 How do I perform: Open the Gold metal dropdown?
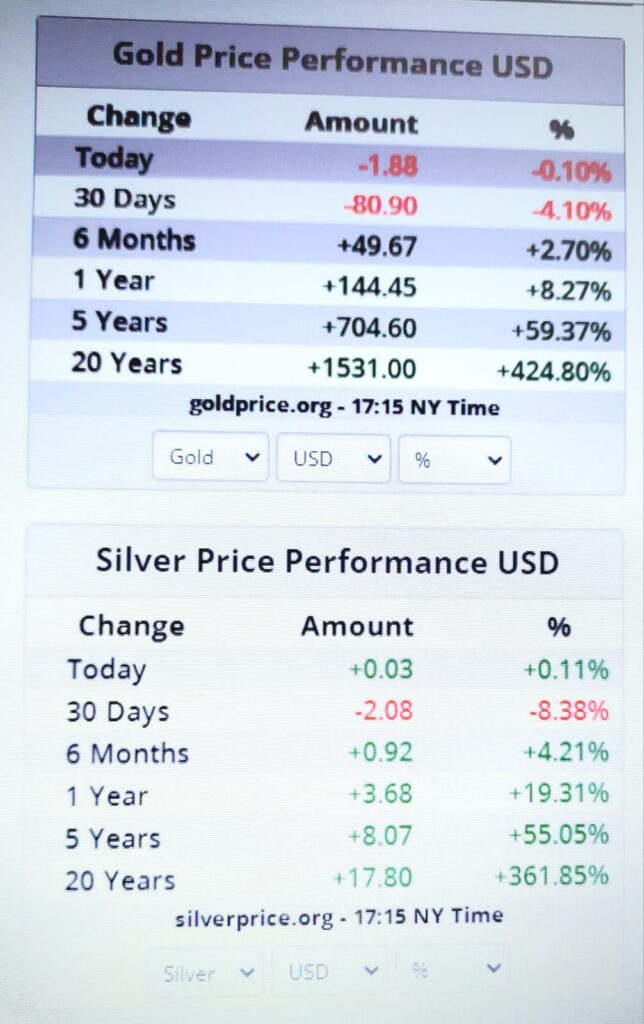(211, 458)
